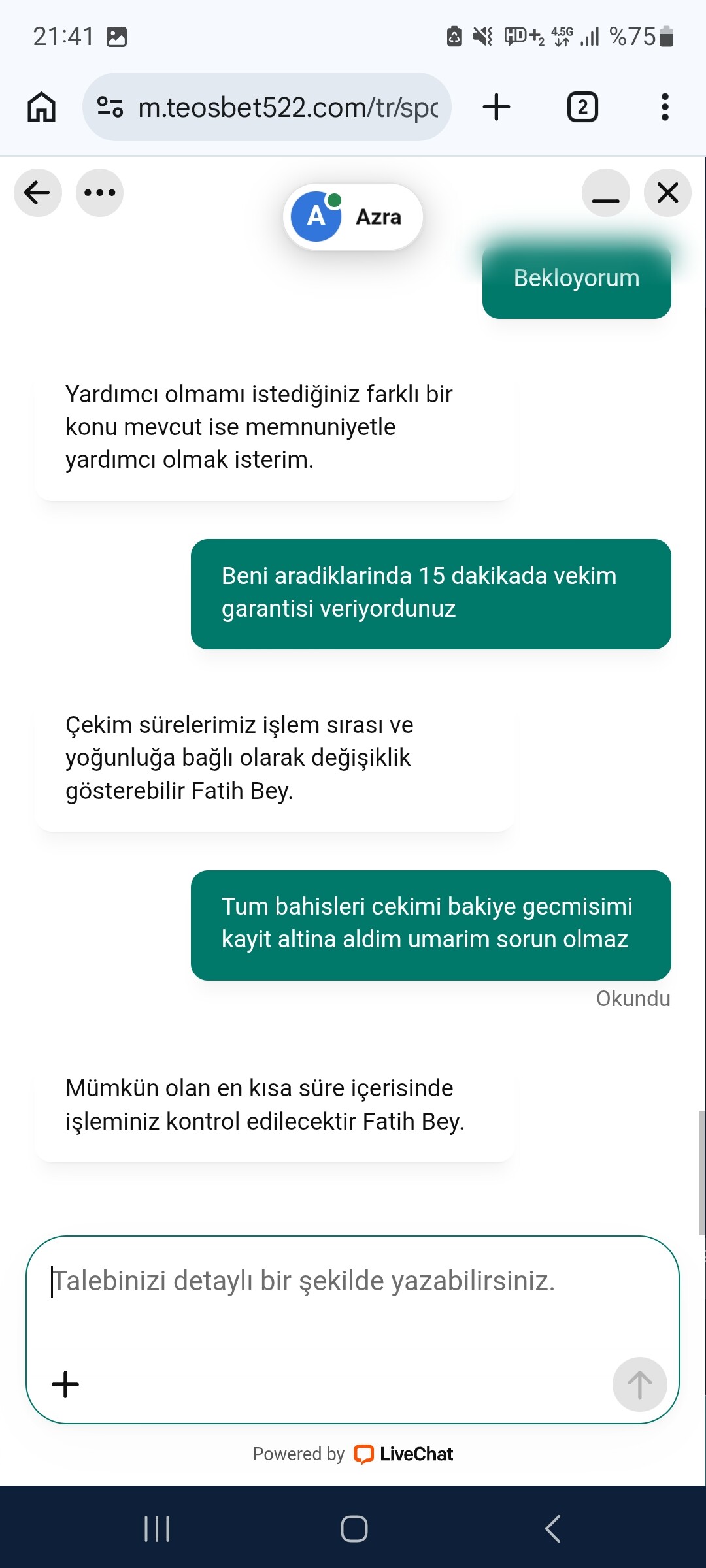Go back using the chat's left arrow

click(x=38, y=193)
